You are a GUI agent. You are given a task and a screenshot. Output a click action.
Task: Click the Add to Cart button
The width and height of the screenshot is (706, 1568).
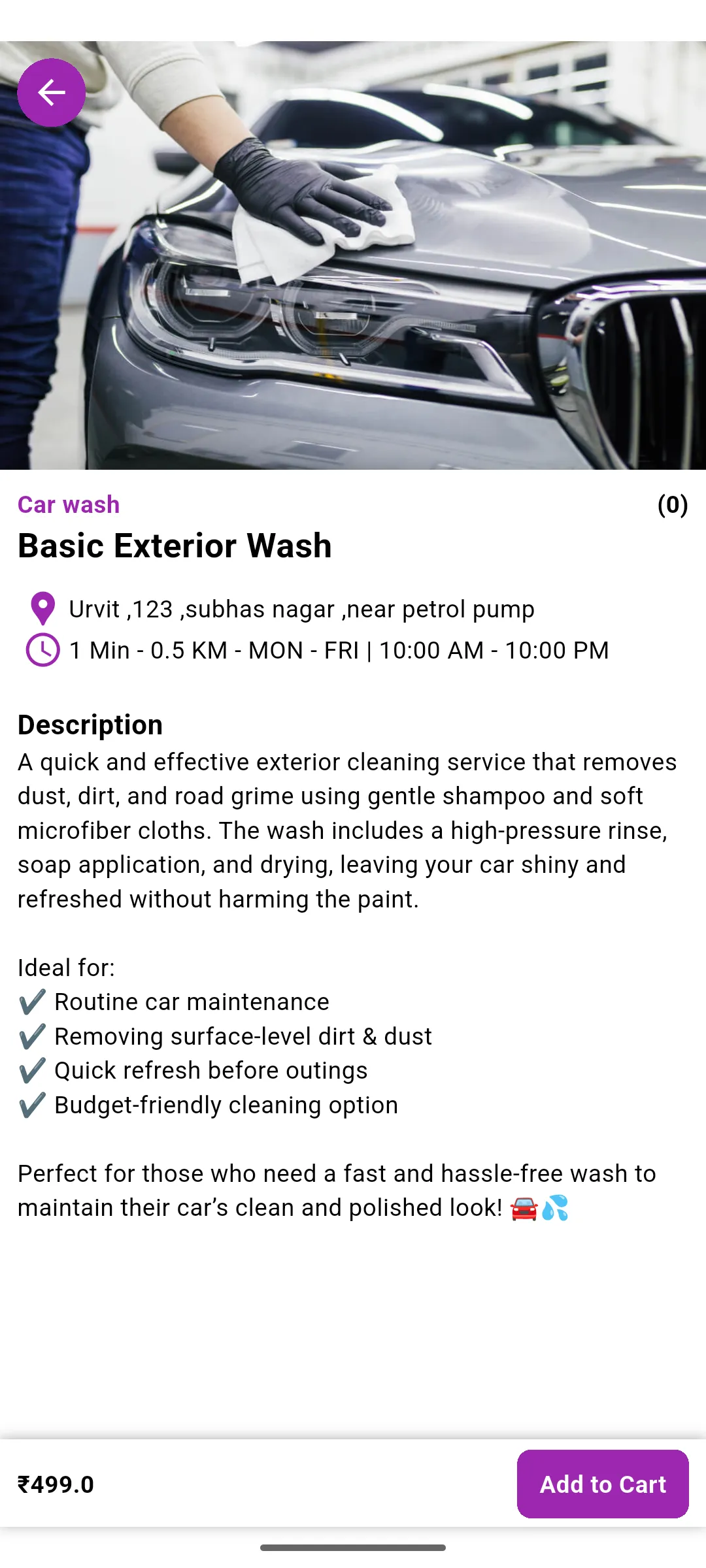pyautogui.click(x=602, y=1484)
